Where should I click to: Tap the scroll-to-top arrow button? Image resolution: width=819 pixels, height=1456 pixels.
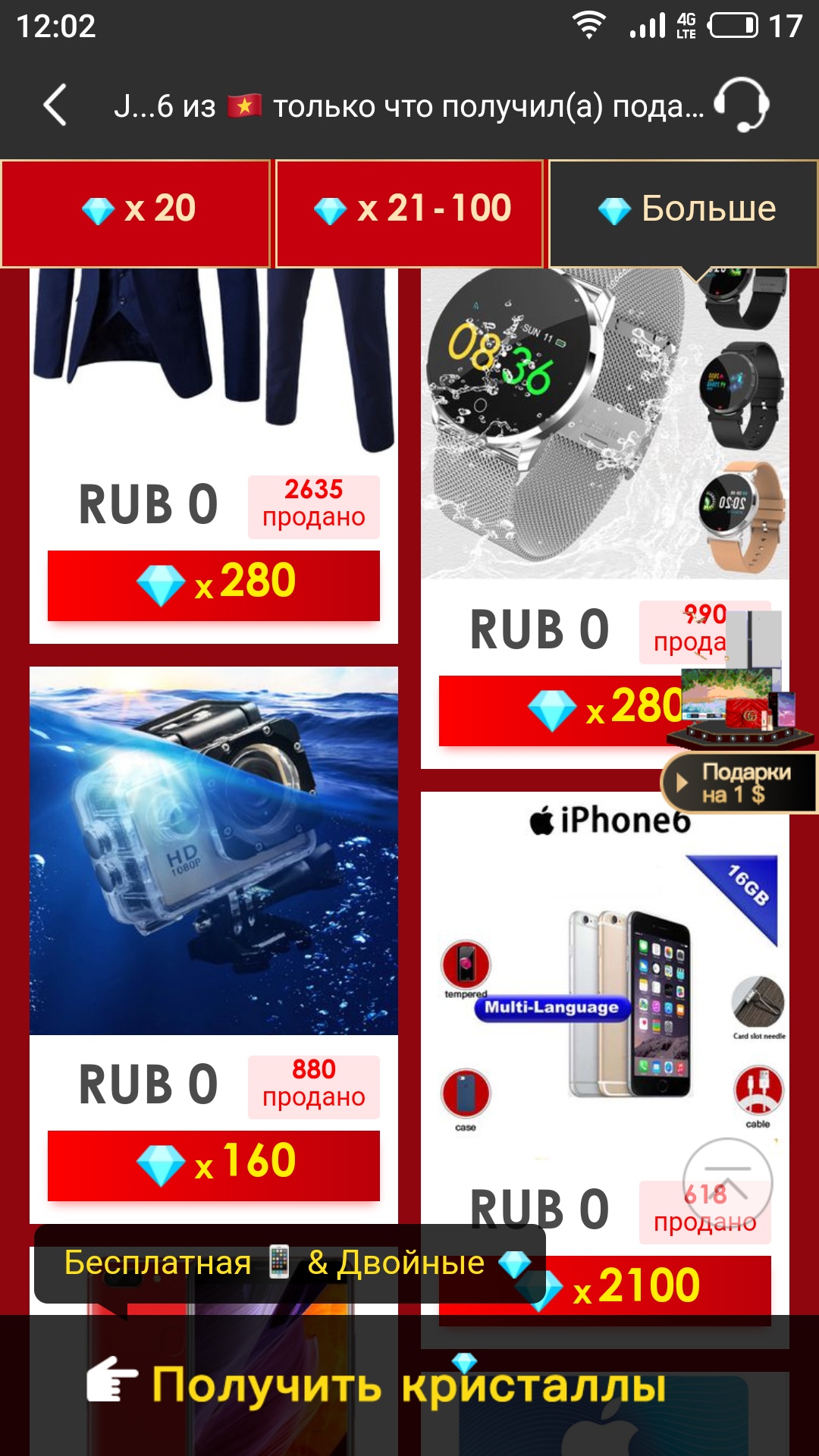(x=727, y=1183)
